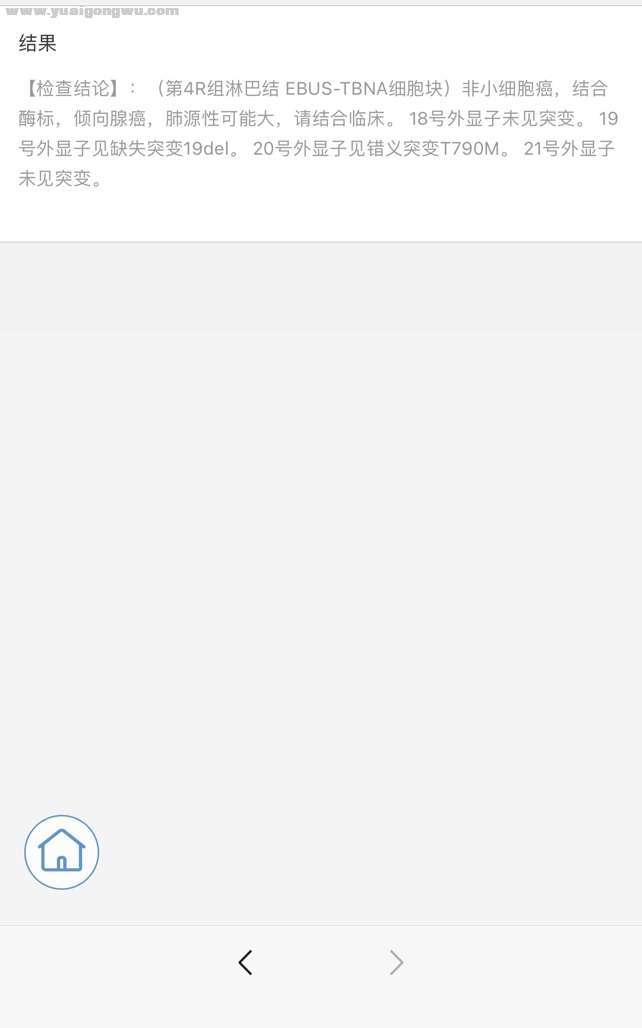Tap the floating home button
The image size is (642, 1028).
click(62, 852)
